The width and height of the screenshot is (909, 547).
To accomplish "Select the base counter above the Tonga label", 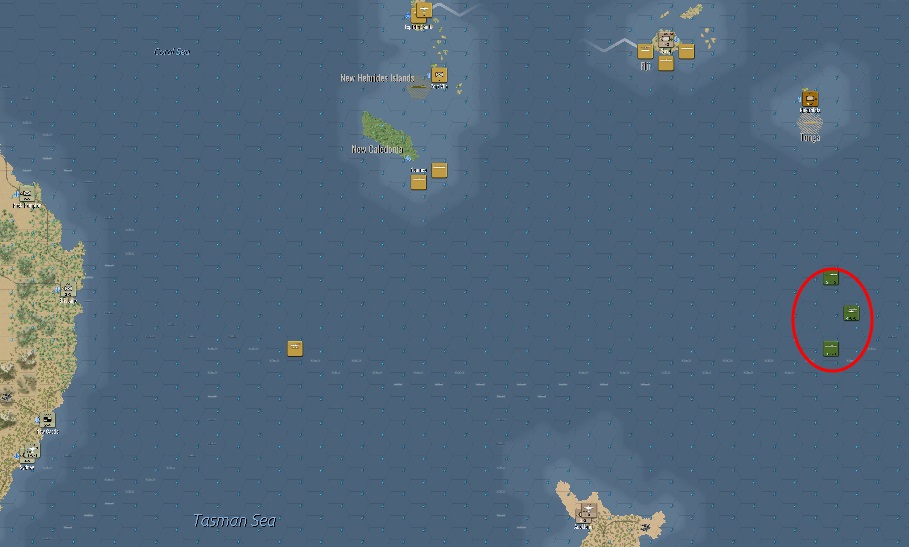I will [810, 99].
